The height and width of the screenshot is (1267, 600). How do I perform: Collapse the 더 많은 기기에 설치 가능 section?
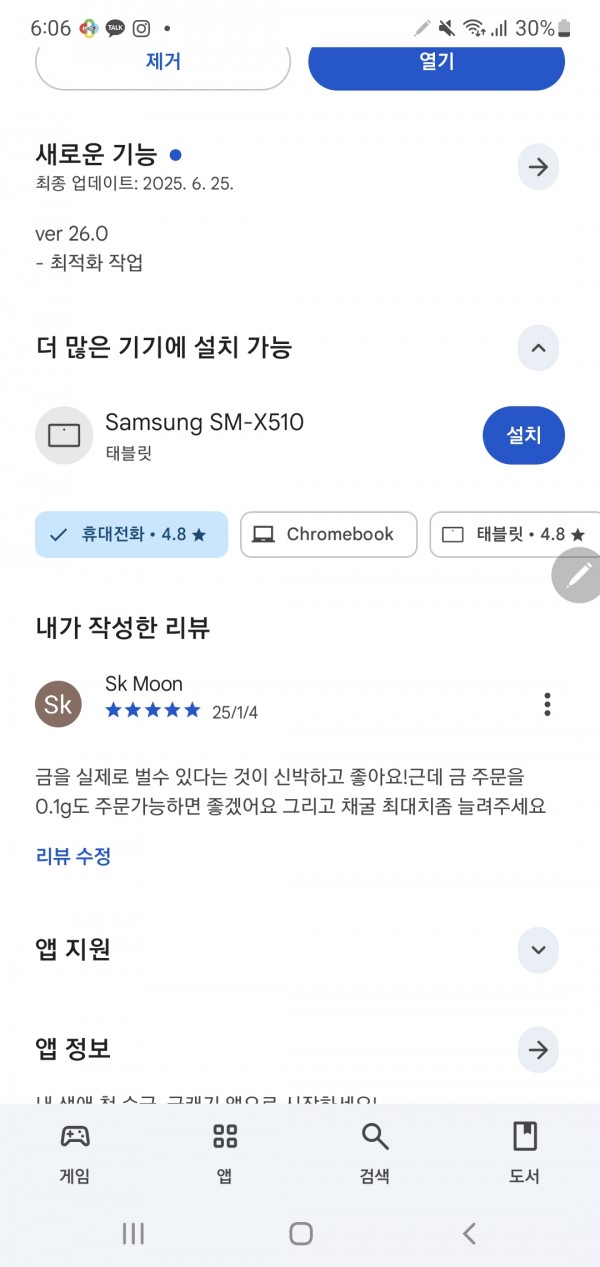coord(538,348)
